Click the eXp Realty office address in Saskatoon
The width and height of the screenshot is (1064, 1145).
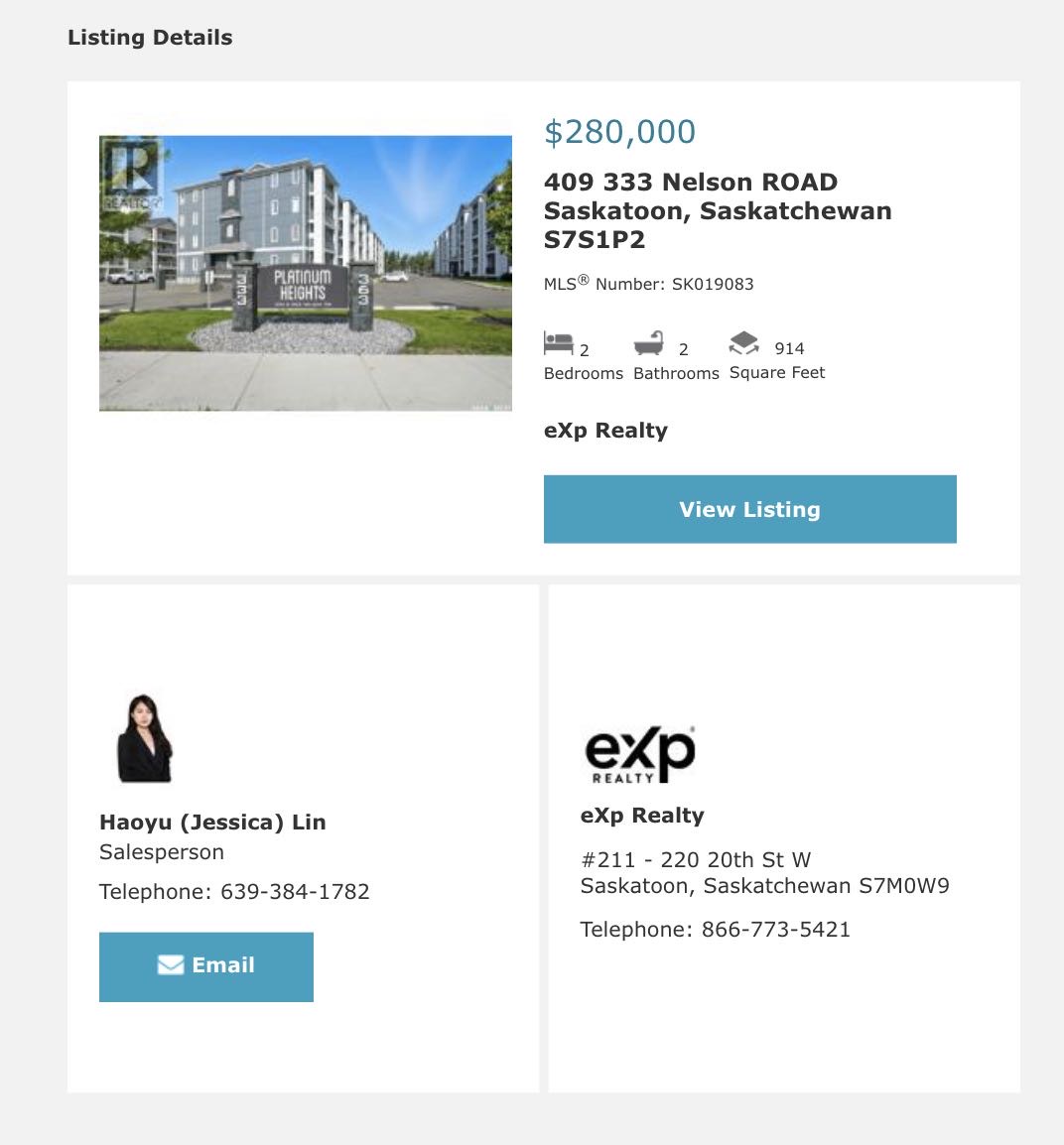765,872
